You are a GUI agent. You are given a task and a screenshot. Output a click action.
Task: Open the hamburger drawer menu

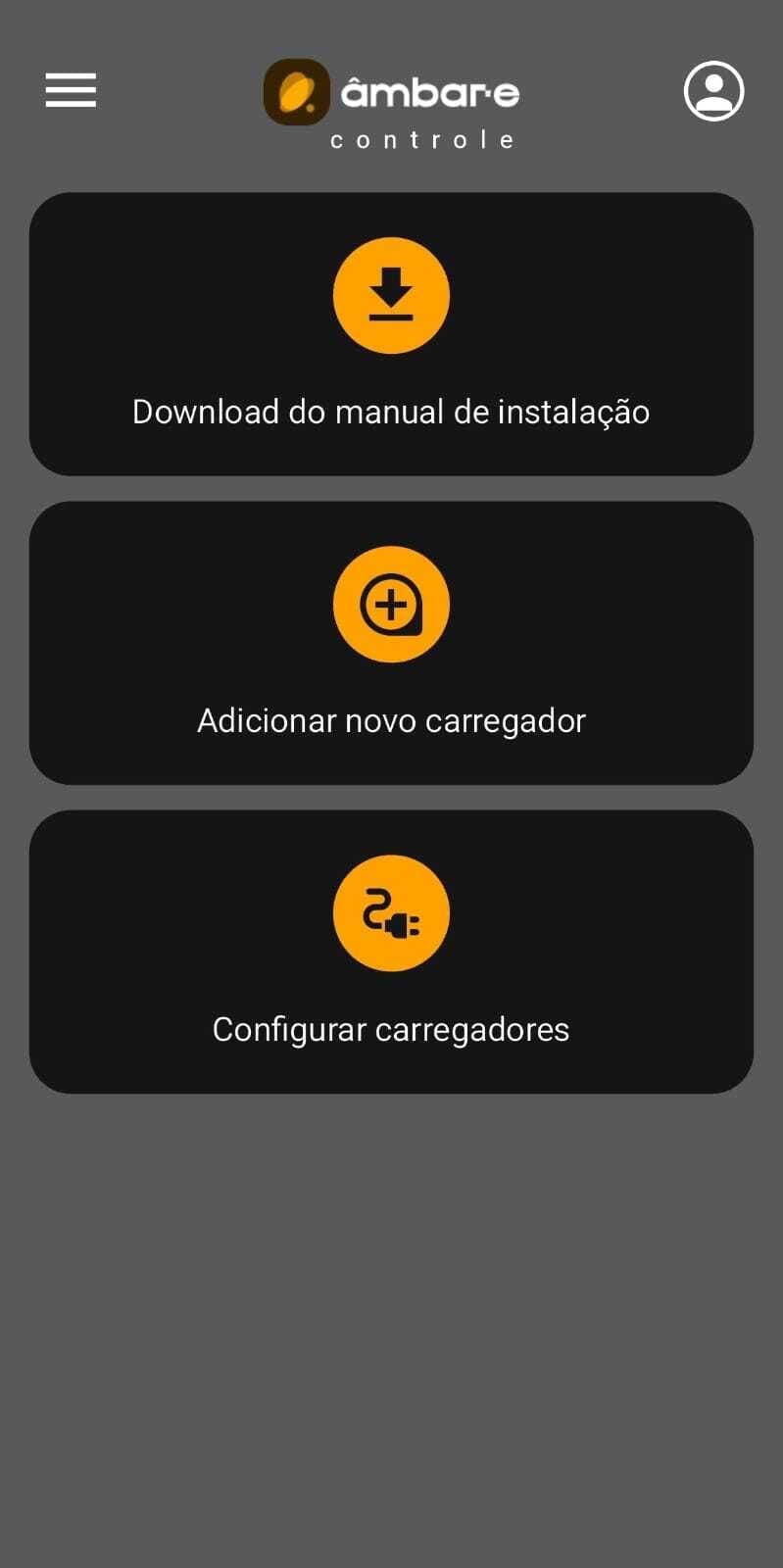71,90
